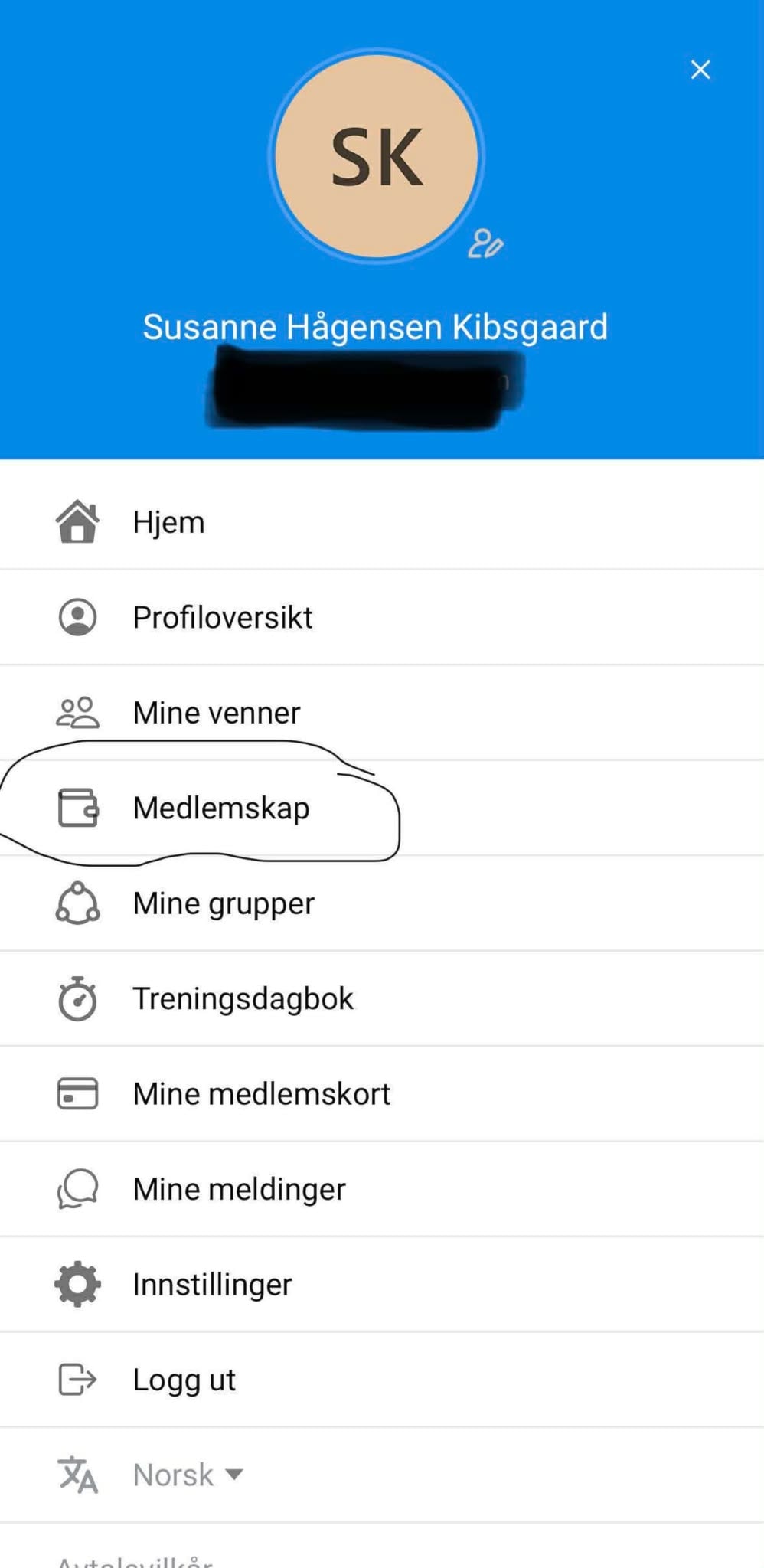The height and width of the screenshot is (1568, 764).
Task: Tap Logg ut to sign out
Action: pyautogui.click(x=184, y=1380)
